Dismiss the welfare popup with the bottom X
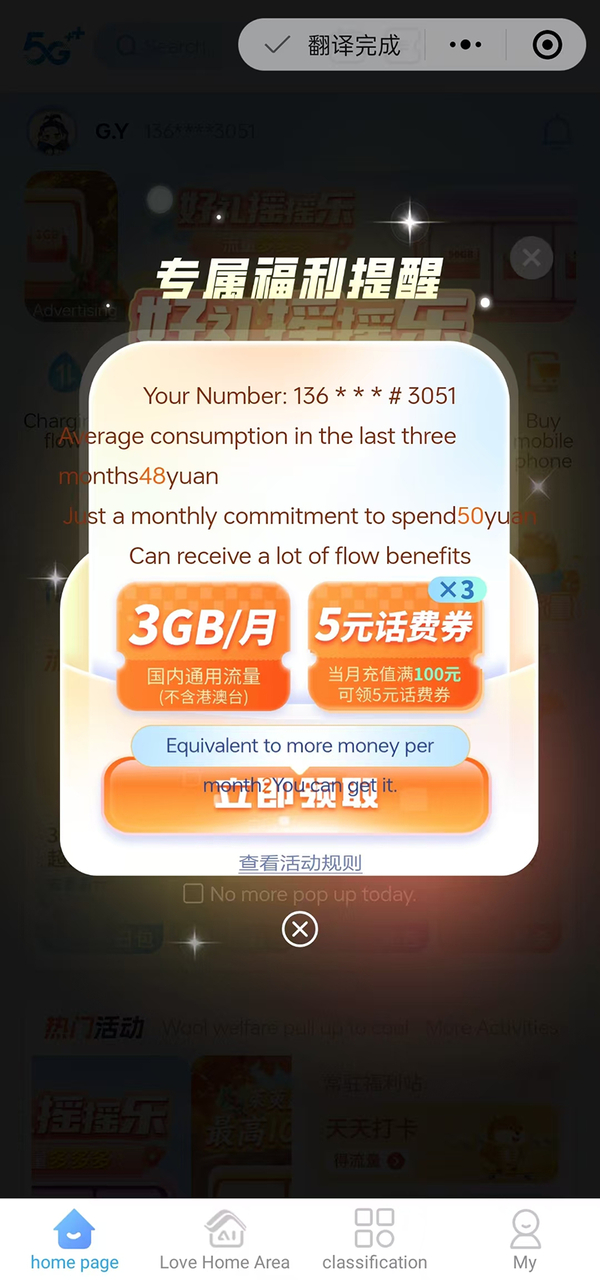Image resolution: width=600 pixels, height=1280 pixels. click(300, 930)
